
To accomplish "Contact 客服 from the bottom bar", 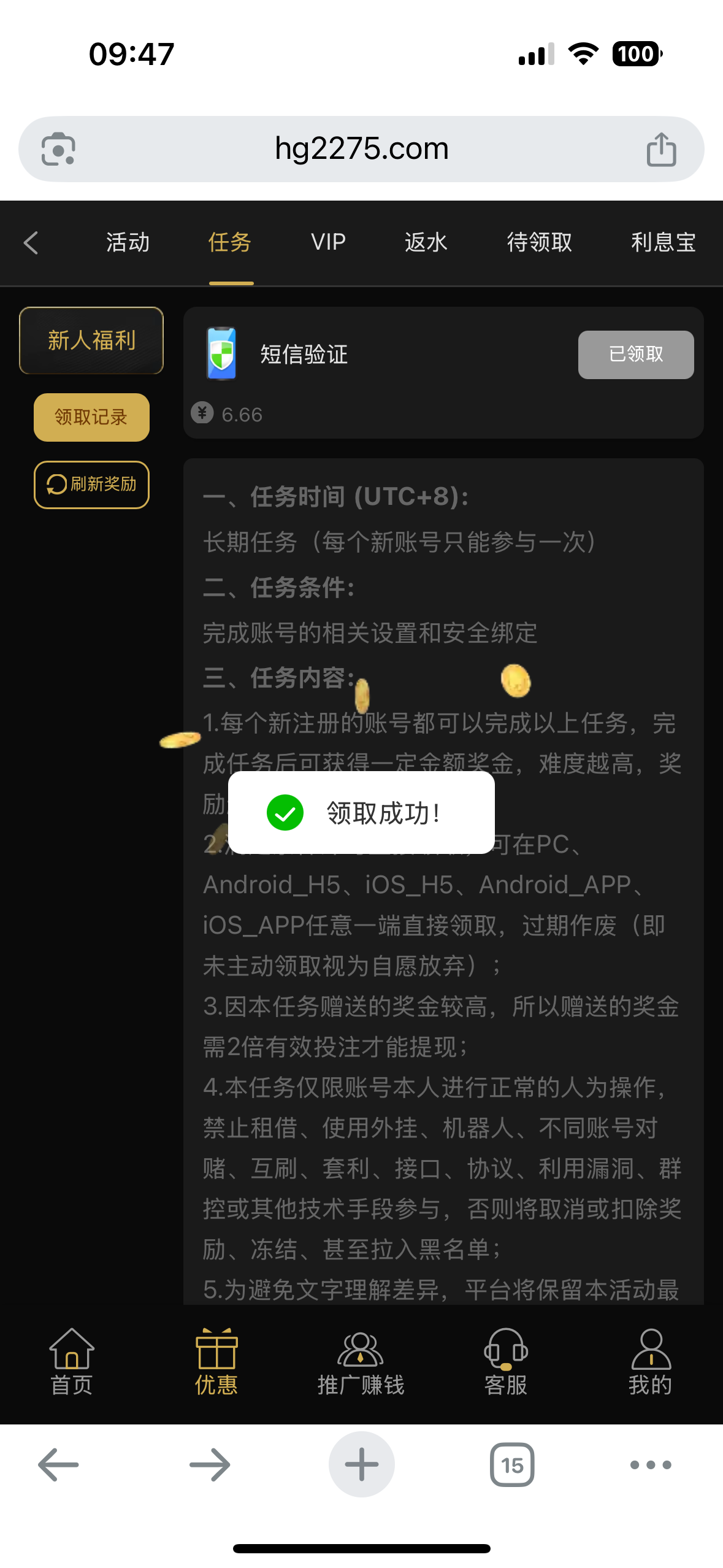I will pos(506,1362).
